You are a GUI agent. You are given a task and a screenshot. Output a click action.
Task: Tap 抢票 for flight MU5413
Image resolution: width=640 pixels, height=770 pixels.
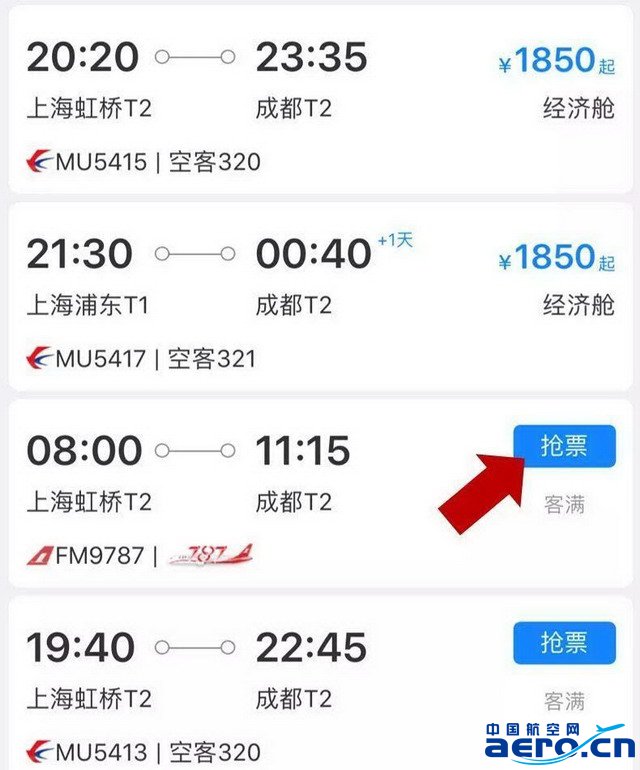(564, 643)
